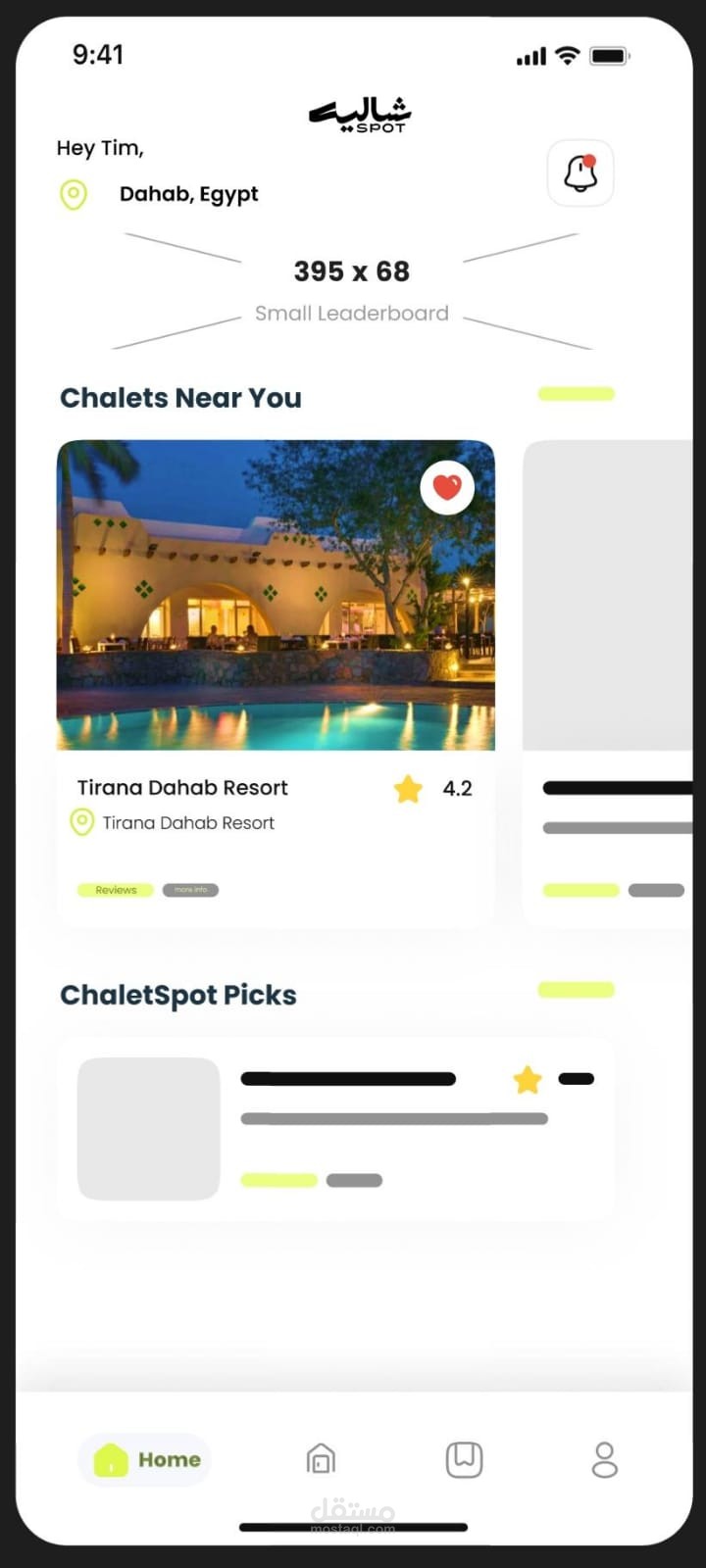The height and width of the screenshot is (1568, 706).
Task: Open the bookmarks tab
Action: coord(464,1459)
